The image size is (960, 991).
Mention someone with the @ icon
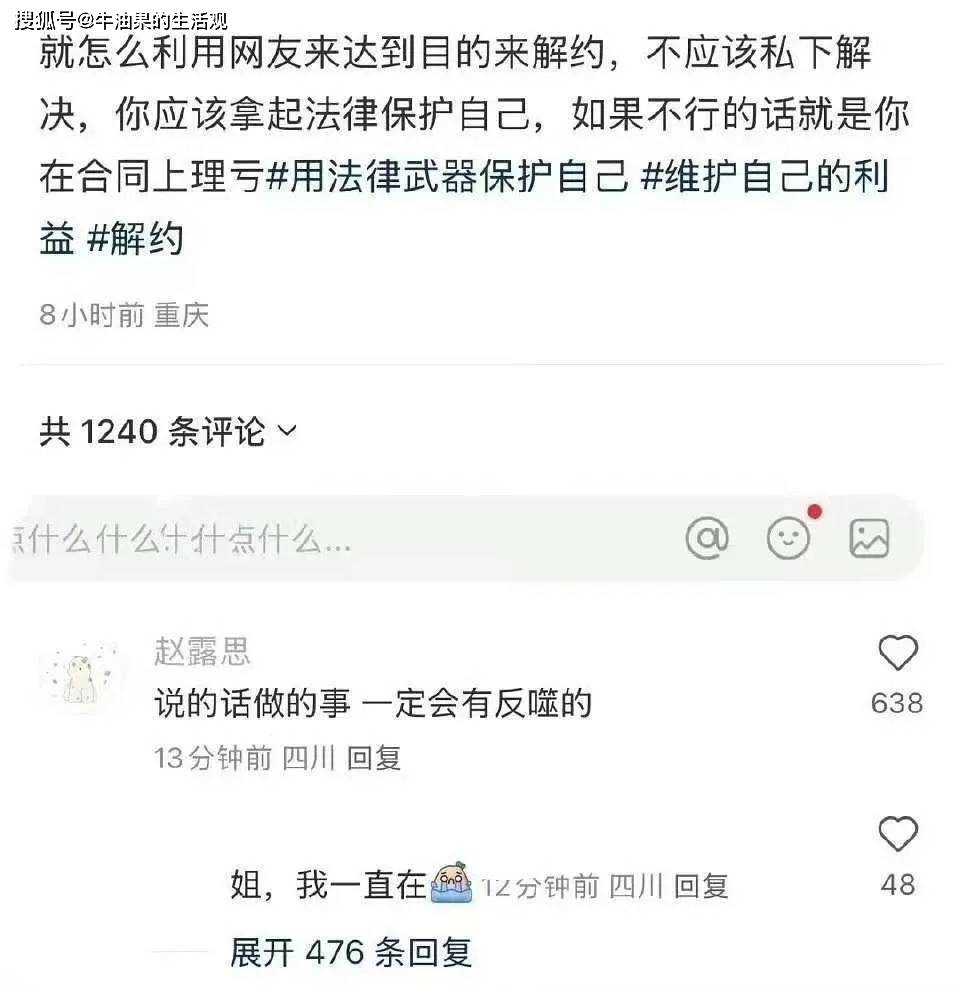(x=707, y=538)
